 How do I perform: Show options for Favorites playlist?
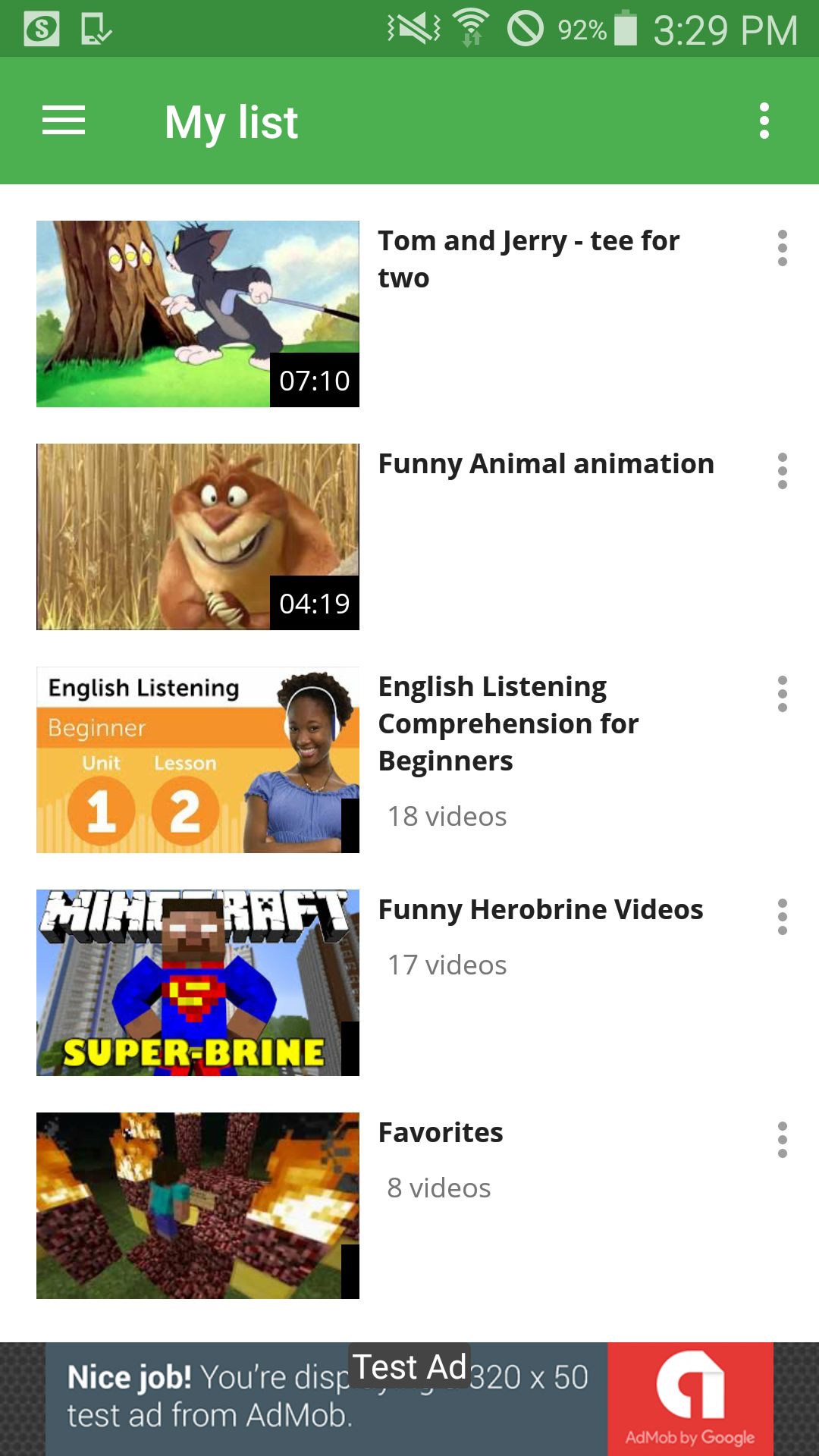[x=782, y=1141]
